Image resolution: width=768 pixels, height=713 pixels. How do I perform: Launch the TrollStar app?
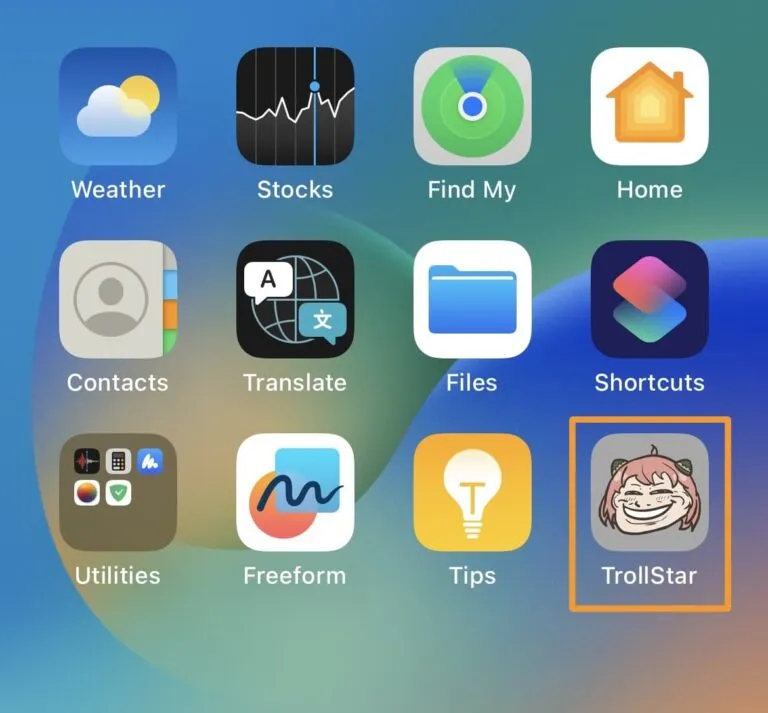tap(649, 492)
